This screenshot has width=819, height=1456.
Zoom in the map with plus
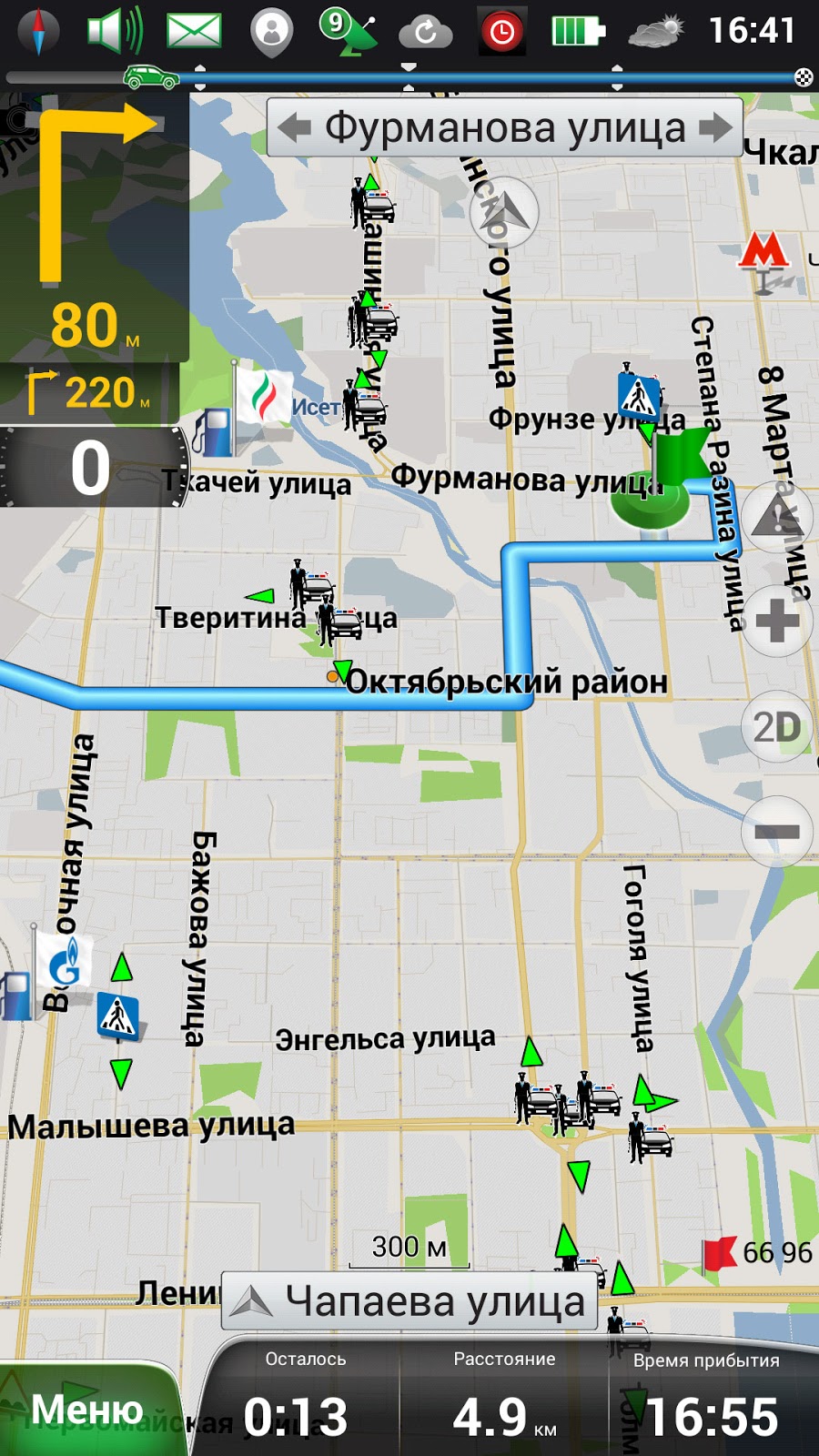[776, 622]
